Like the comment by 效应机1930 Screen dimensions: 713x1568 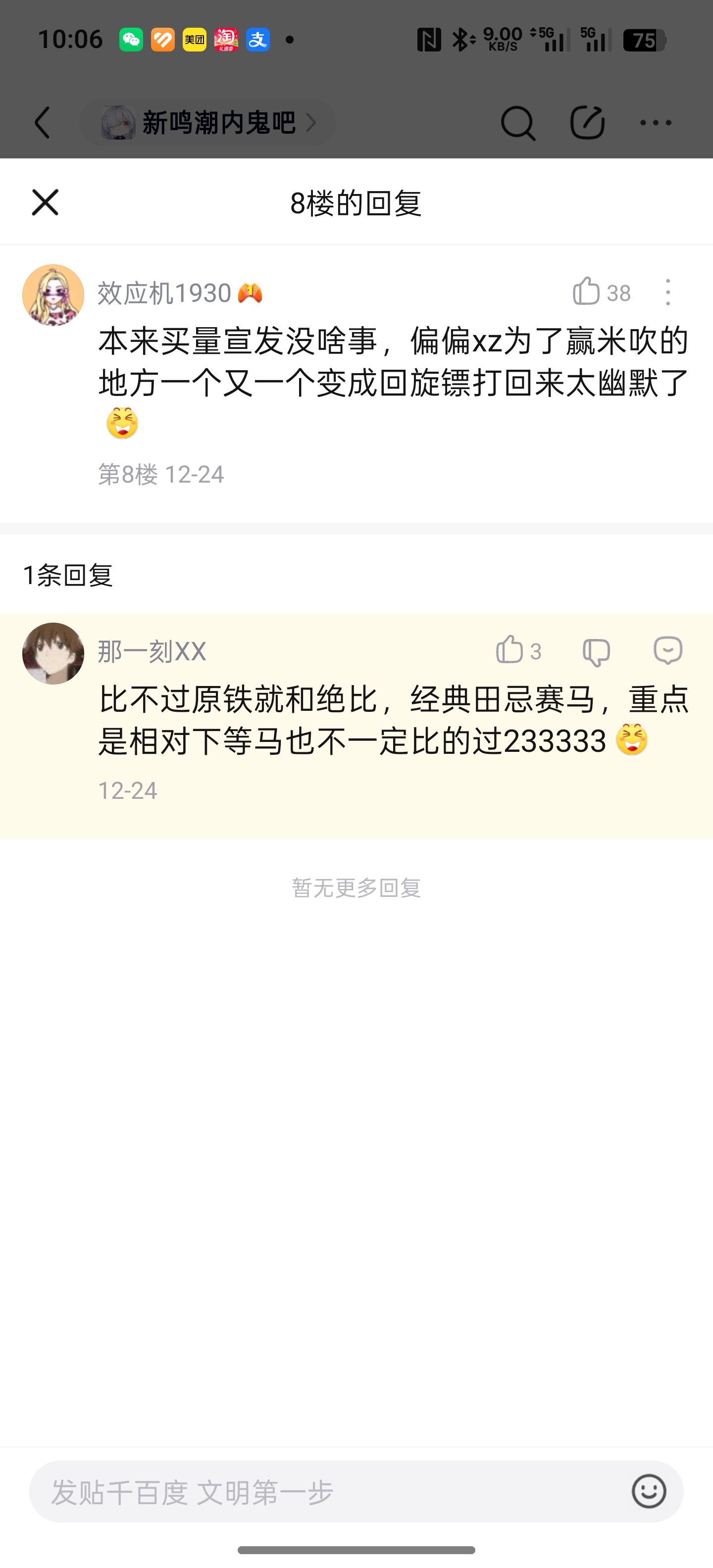(x=587, y=292)
